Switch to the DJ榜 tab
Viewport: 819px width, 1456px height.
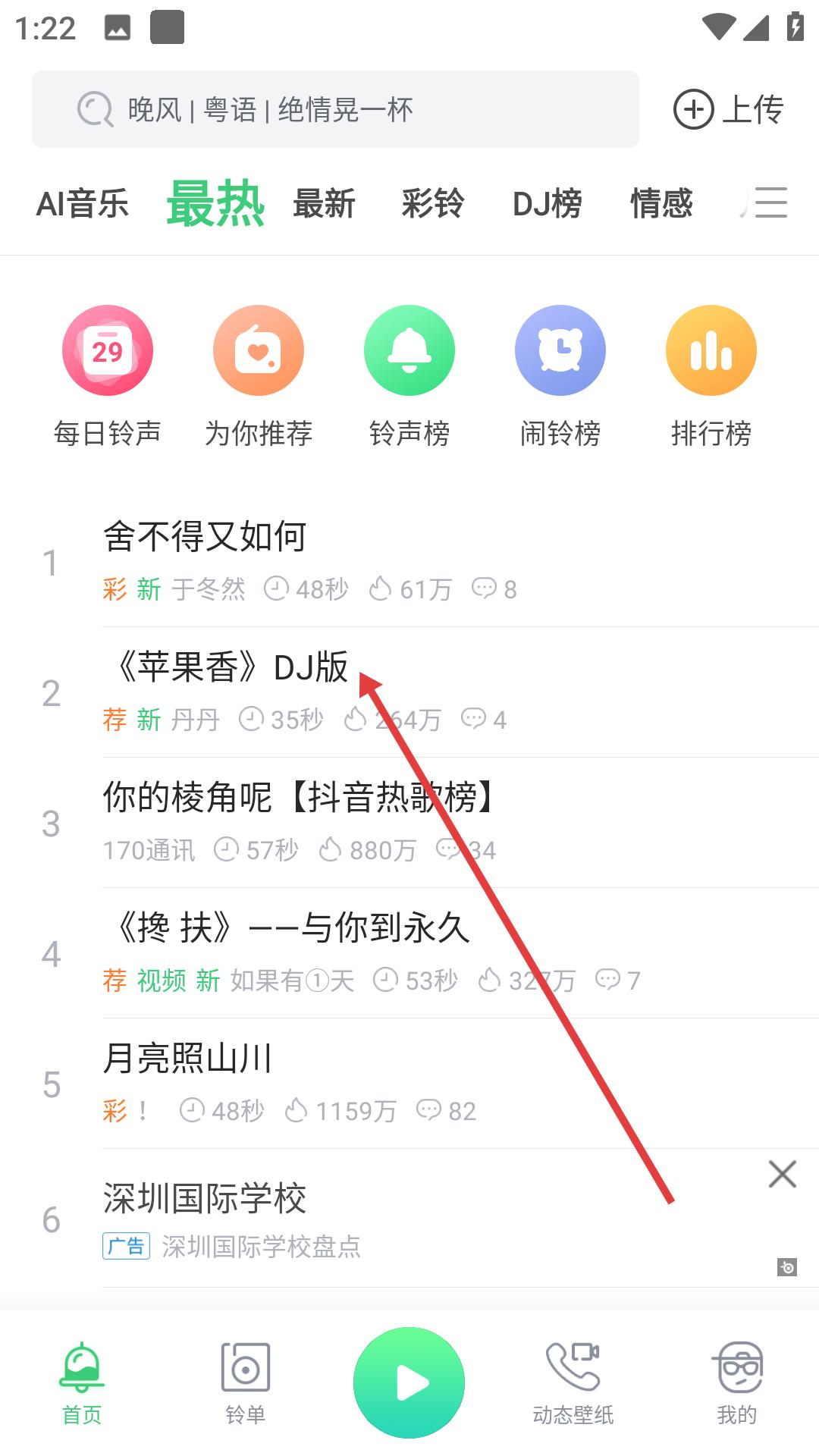click(548, 203)
